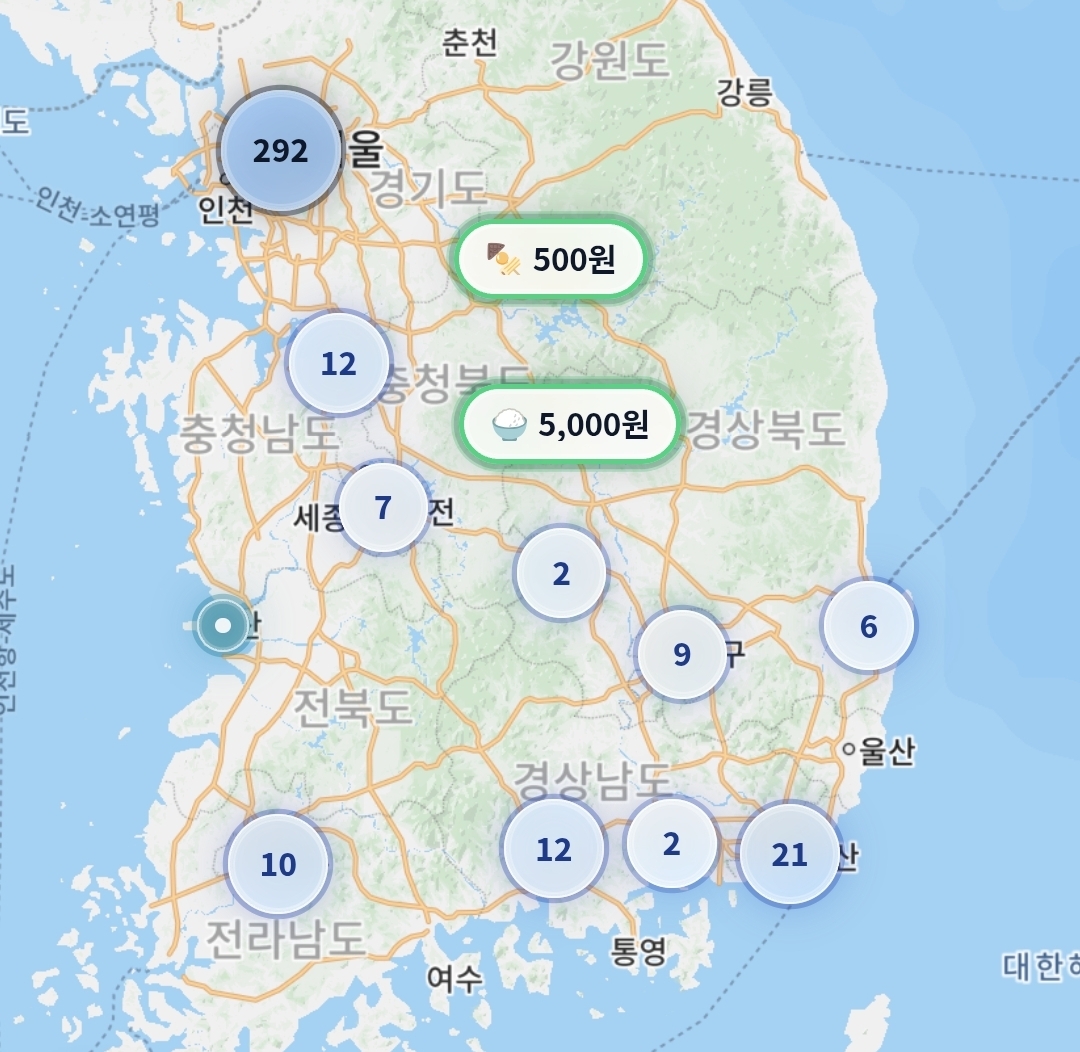Expand the 6 cluster on the east coast
This screenshot has height=1052, width=1080.
pos(868,626)
